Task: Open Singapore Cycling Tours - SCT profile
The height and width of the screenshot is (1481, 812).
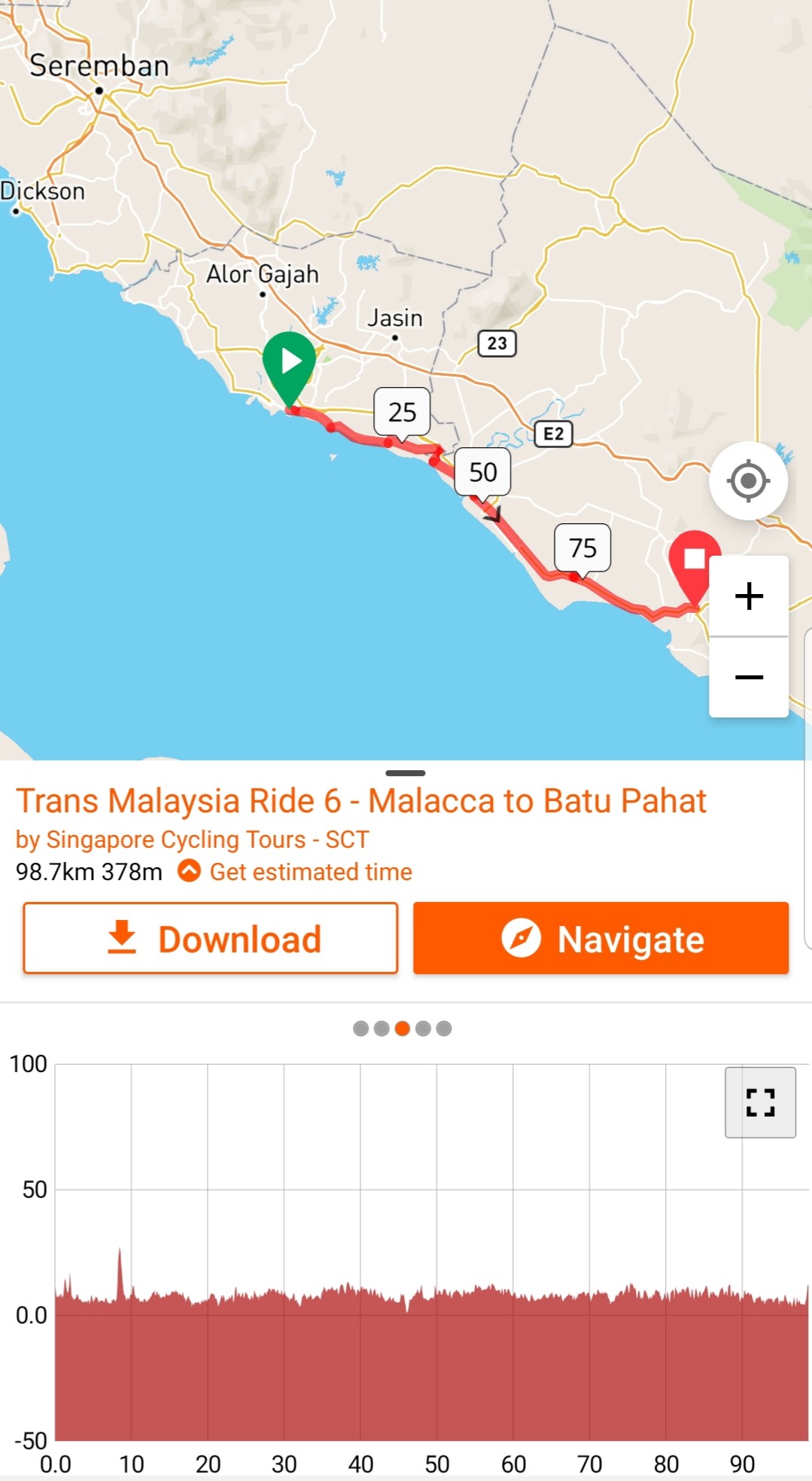Action: coord(207,840)
